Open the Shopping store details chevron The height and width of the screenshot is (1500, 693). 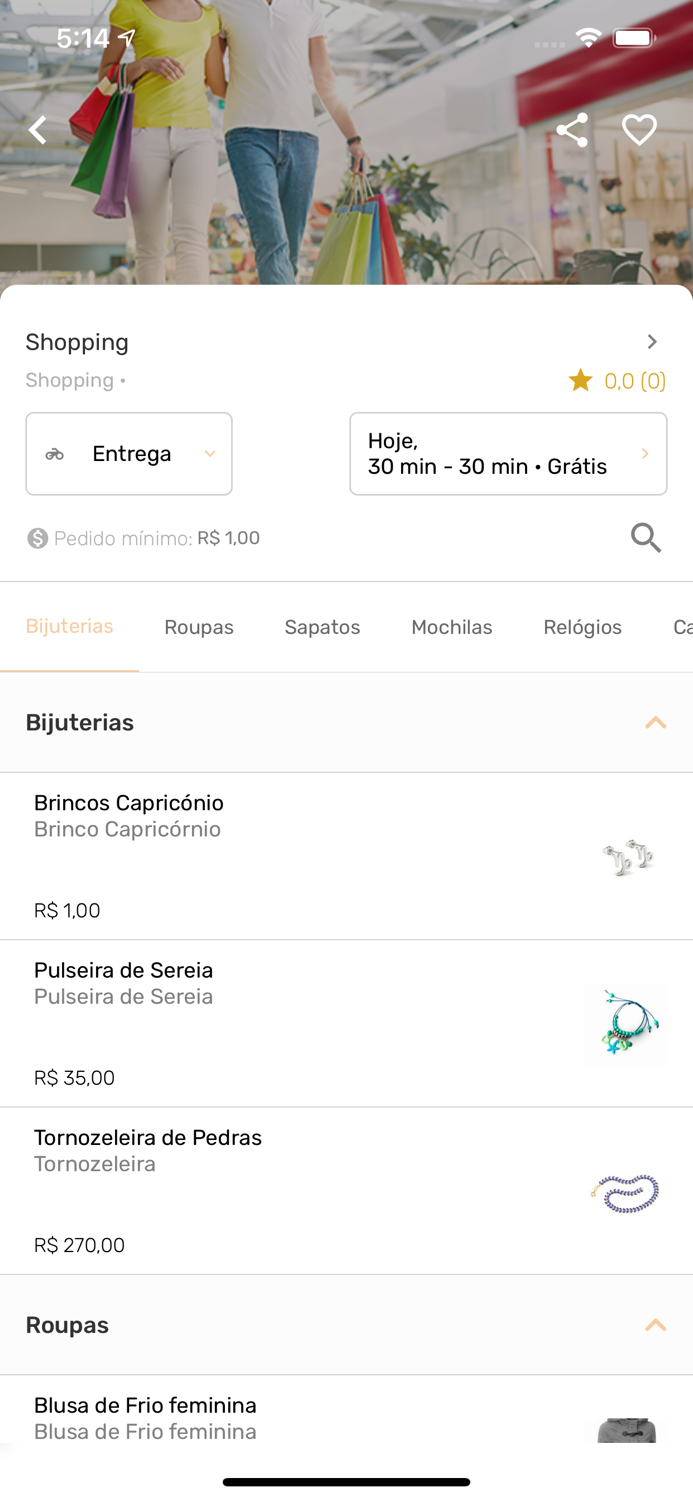[x=652, y=342]
